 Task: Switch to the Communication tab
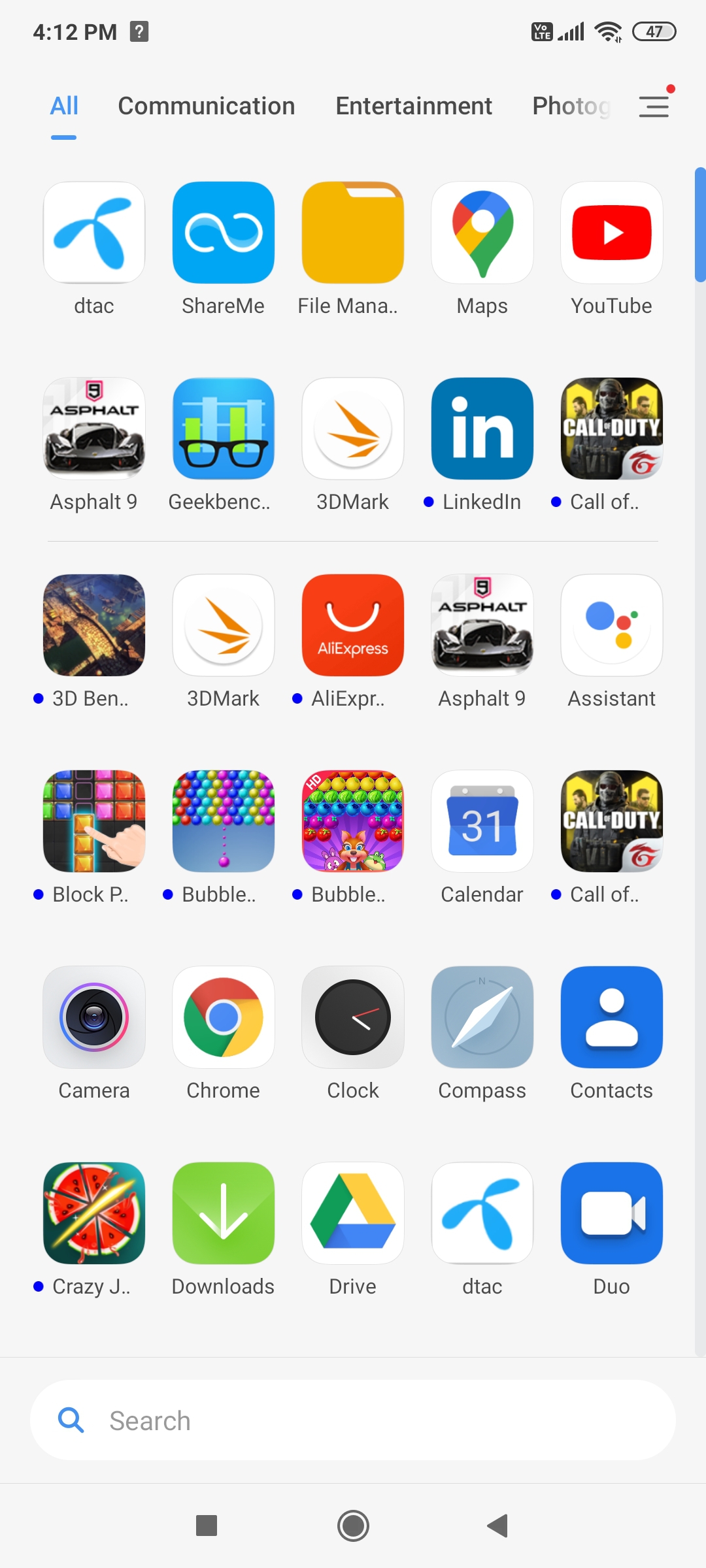point(207,106)
